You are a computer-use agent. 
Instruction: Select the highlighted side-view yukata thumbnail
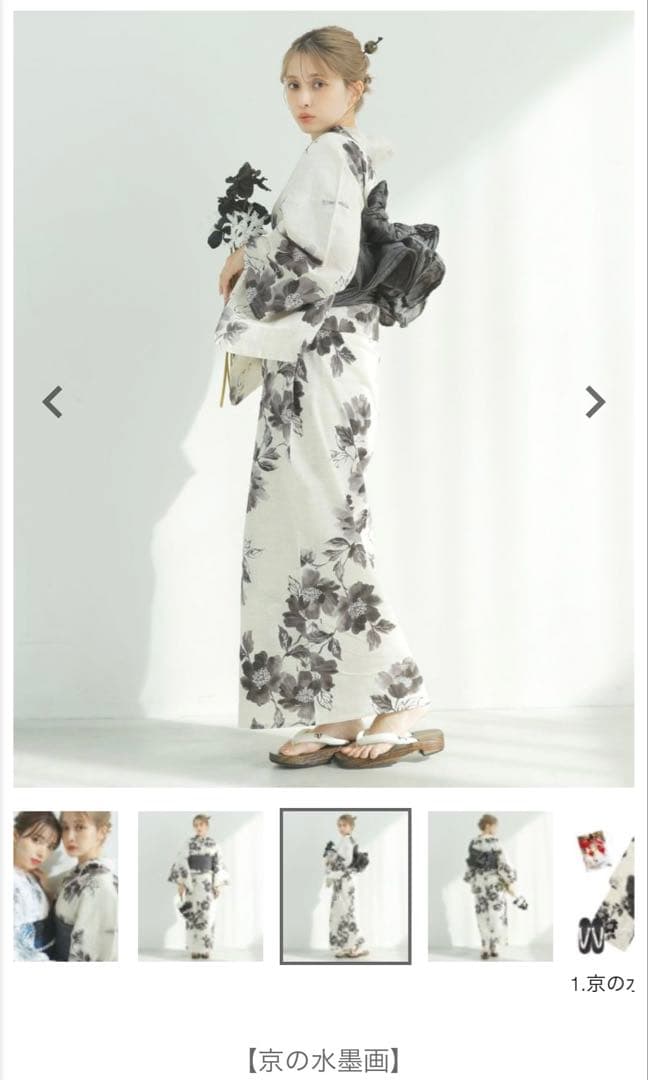click(x=345, y=886)
